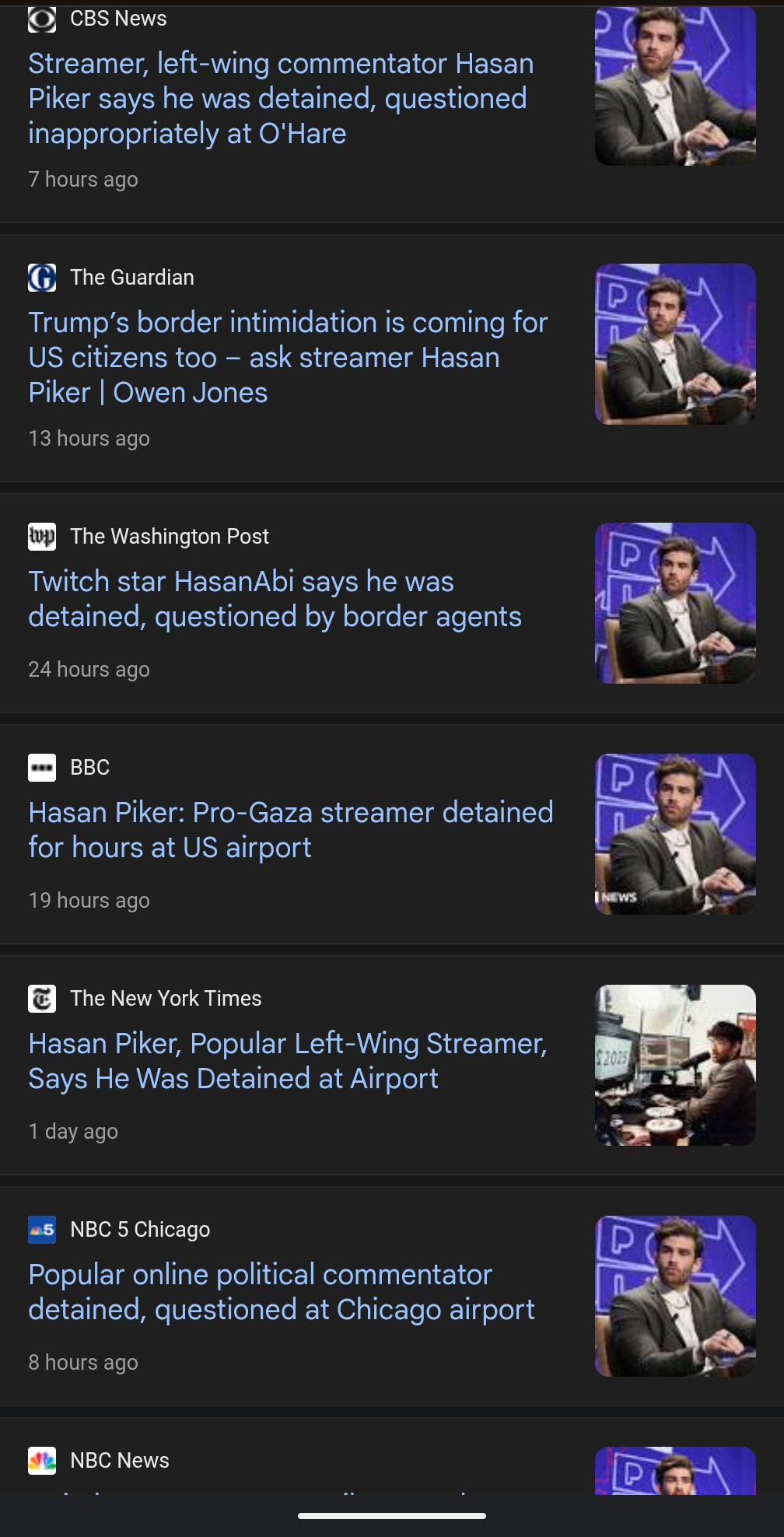Viewport: 784px width, 1537px height.
Task: Open The New York Times Hasan Piker article
Action: point(288,1061)
